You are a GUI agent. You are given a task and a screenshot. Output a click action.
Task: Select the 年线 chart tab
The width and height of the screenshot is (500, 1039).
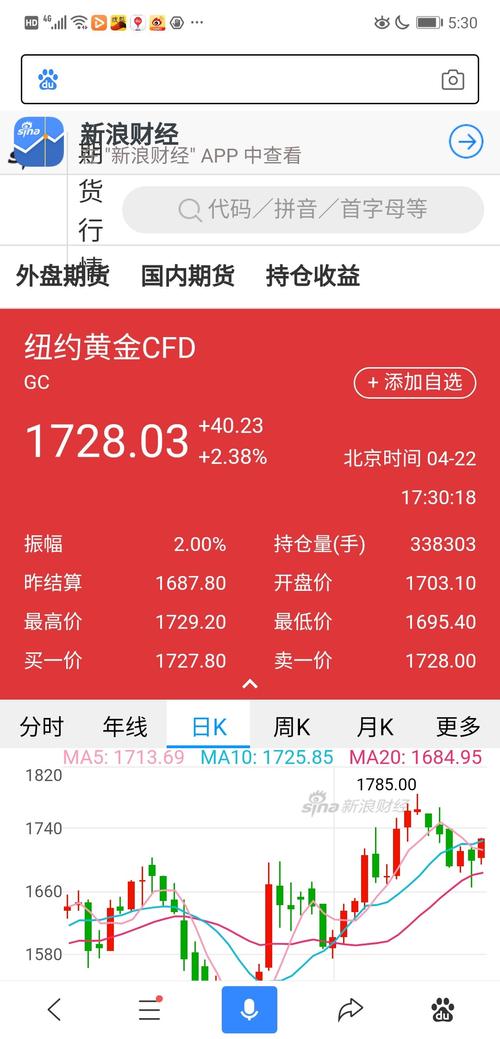click(125, 727)
